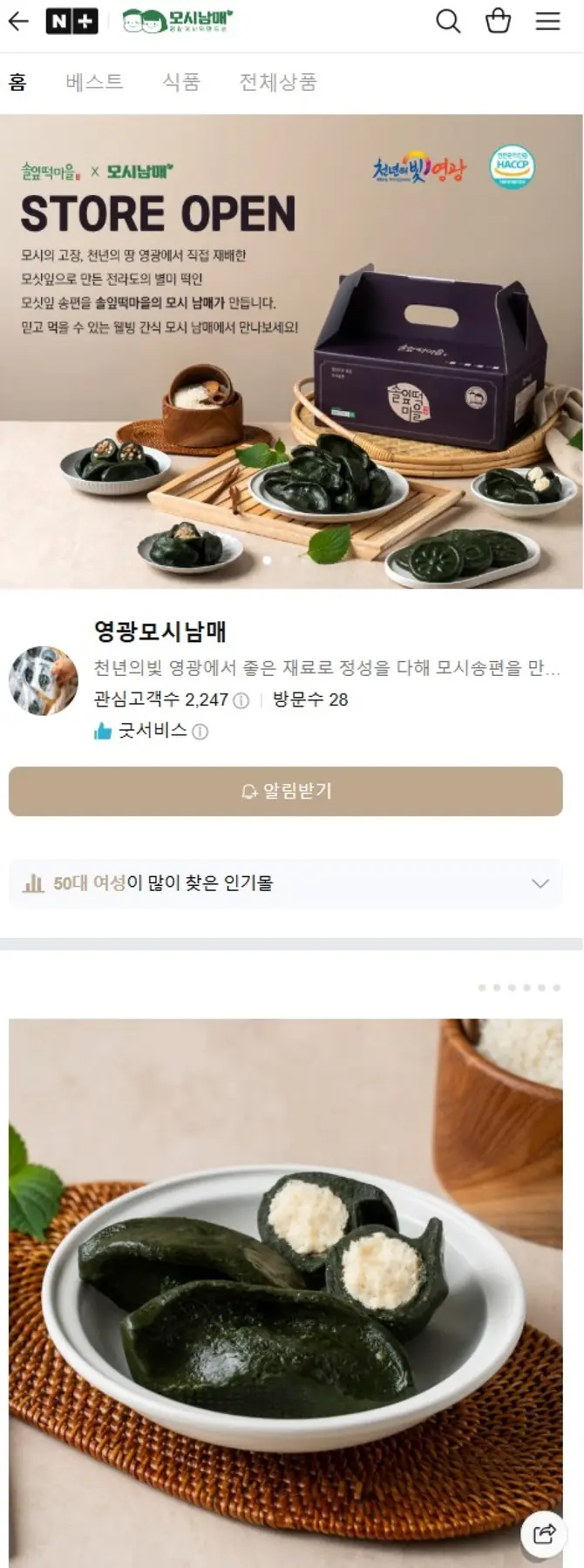Open the shopping cart
Viewport: 584px width, 1568px height.
[x=498, y=22]
